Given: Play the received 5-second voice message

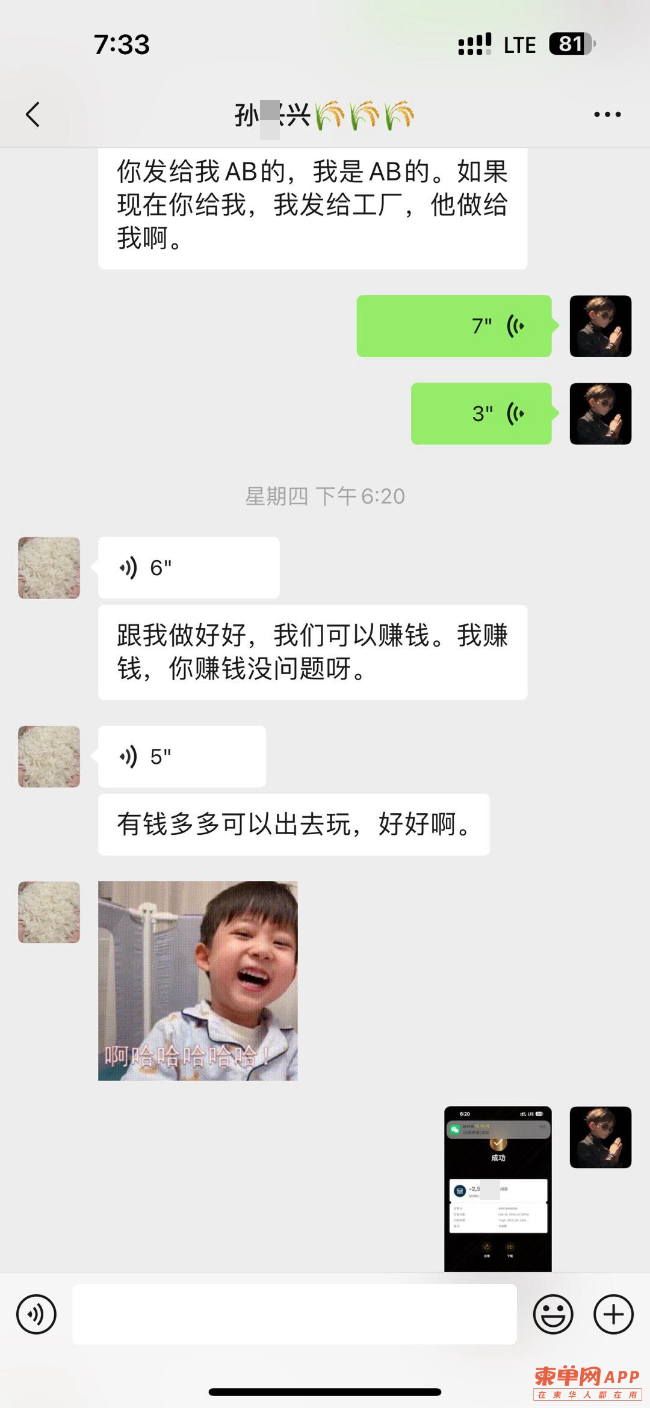Looking at the screenshot, I should [x=181, y=757].
